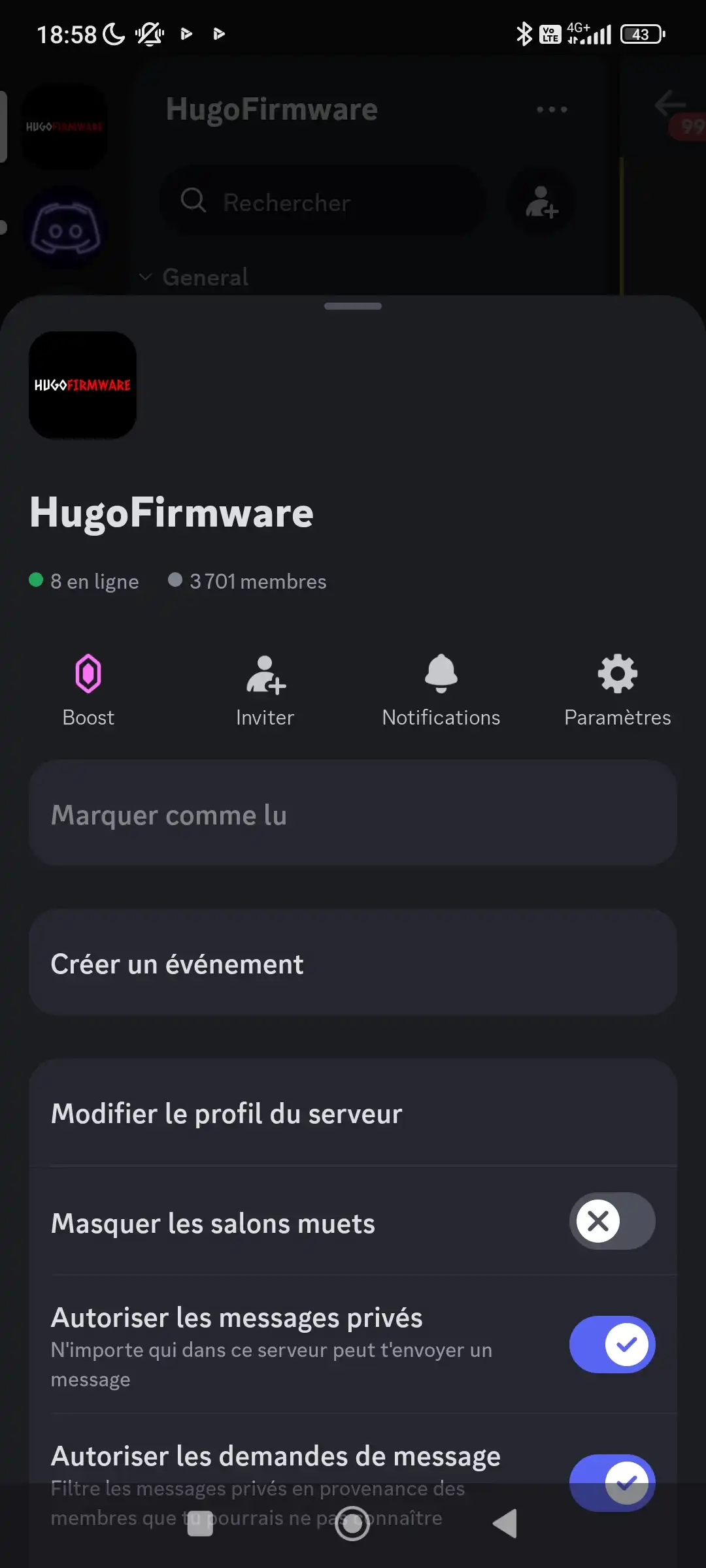706x1568 pixels.
Task: Tap Inviter to invite members
Action: pyautogui.click(x=265, y=690)
